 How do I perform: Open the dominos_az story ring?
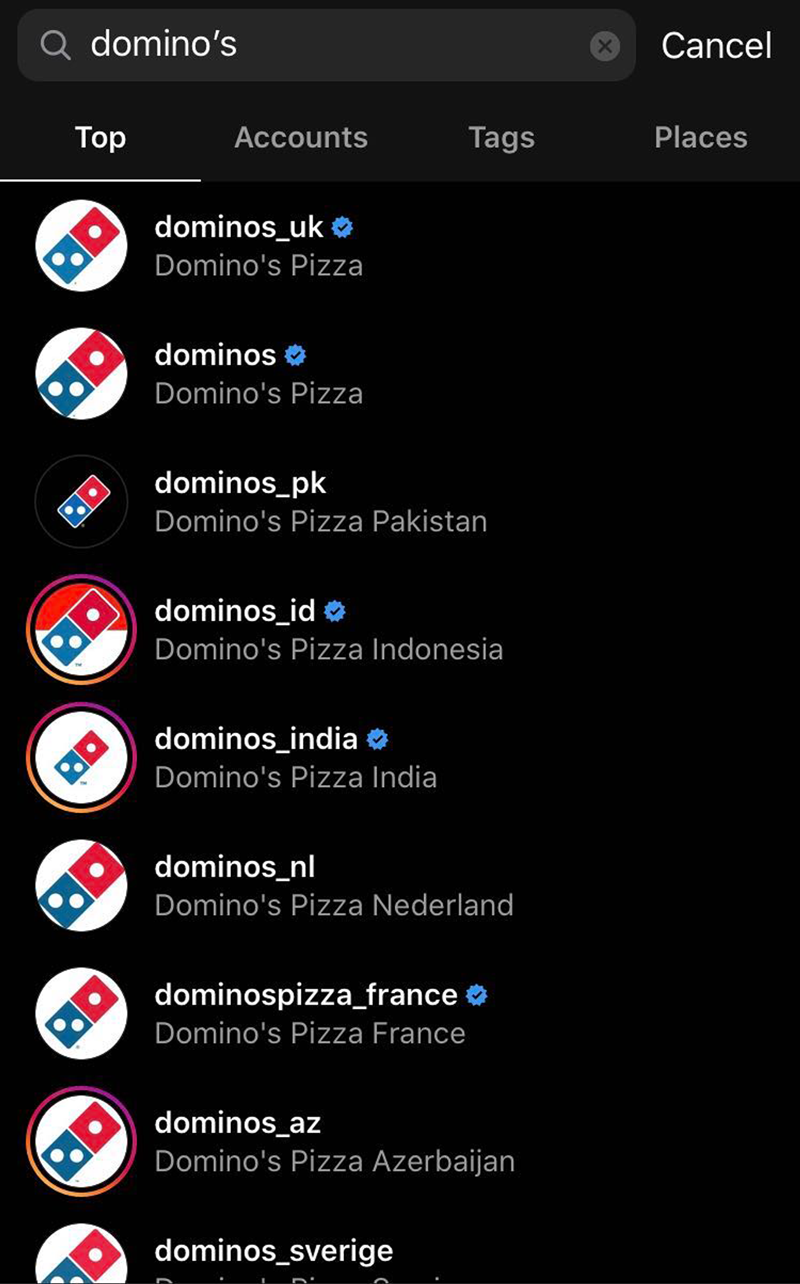coord(81,1141)
